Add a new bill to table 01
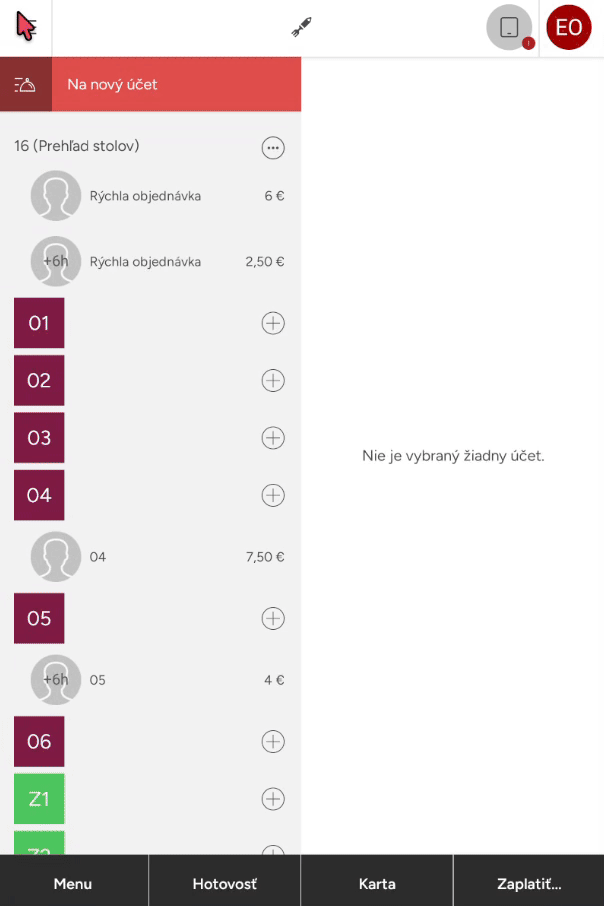The height and width of the screenshot is (906, 604). coord(273,323)
